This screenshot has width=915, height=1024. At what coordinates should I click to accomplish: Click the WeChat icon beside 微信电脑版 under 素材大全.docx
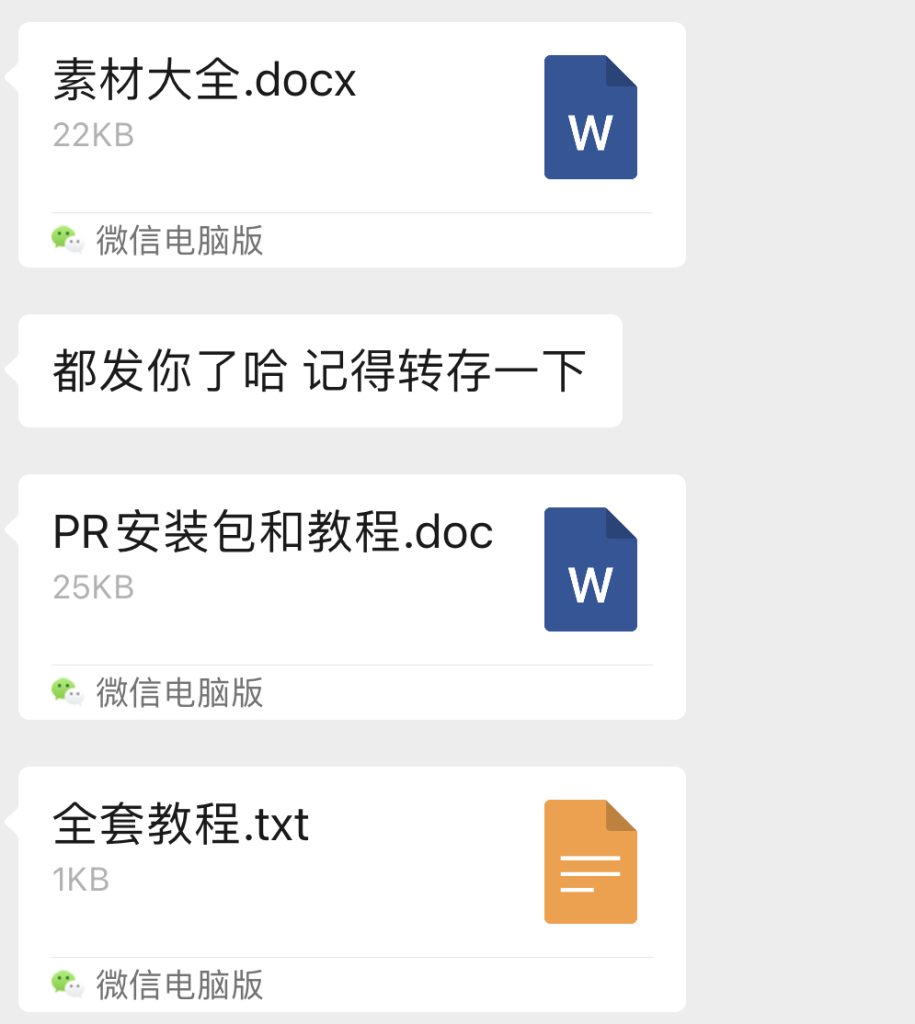click(64, 240)
